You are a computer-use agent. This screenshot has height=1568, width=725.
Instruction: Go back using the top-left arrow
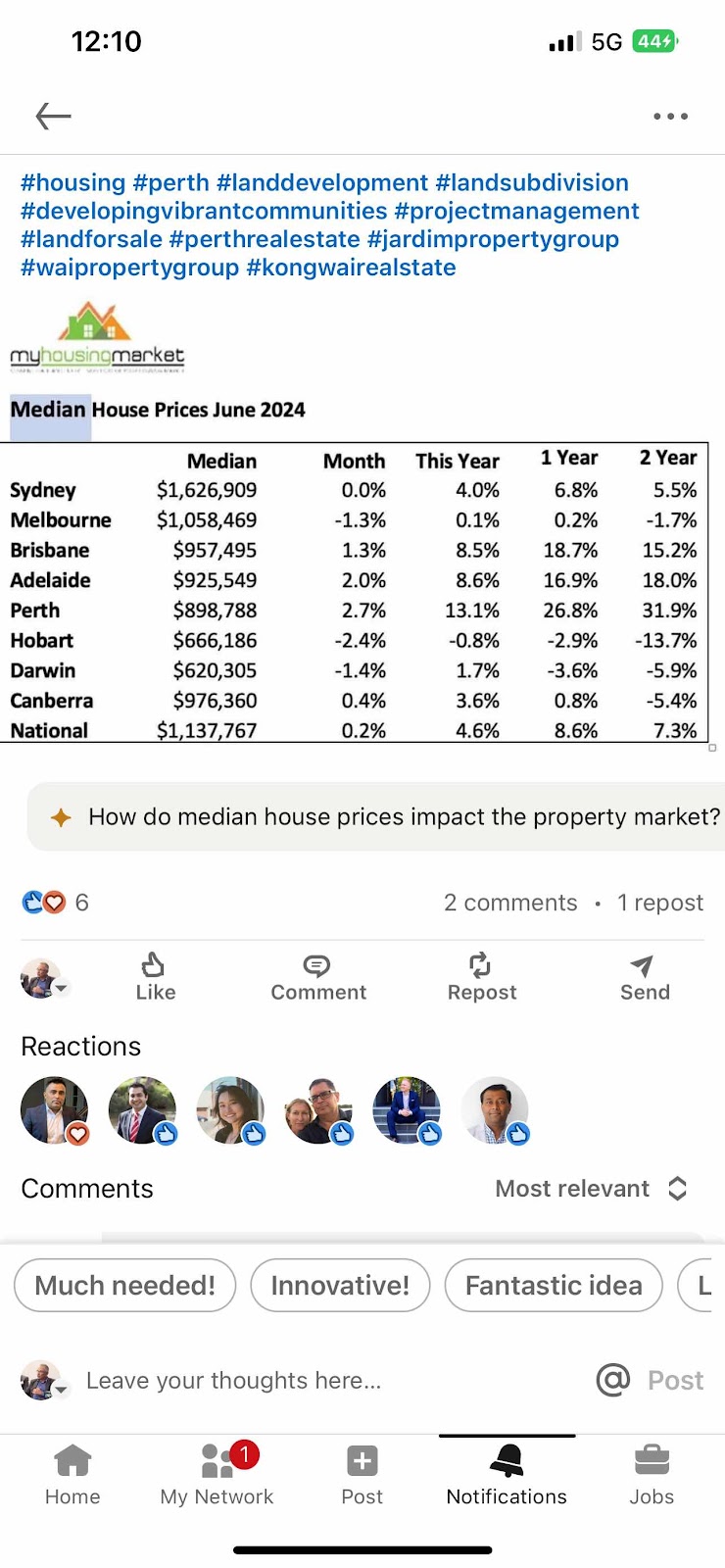54,116
